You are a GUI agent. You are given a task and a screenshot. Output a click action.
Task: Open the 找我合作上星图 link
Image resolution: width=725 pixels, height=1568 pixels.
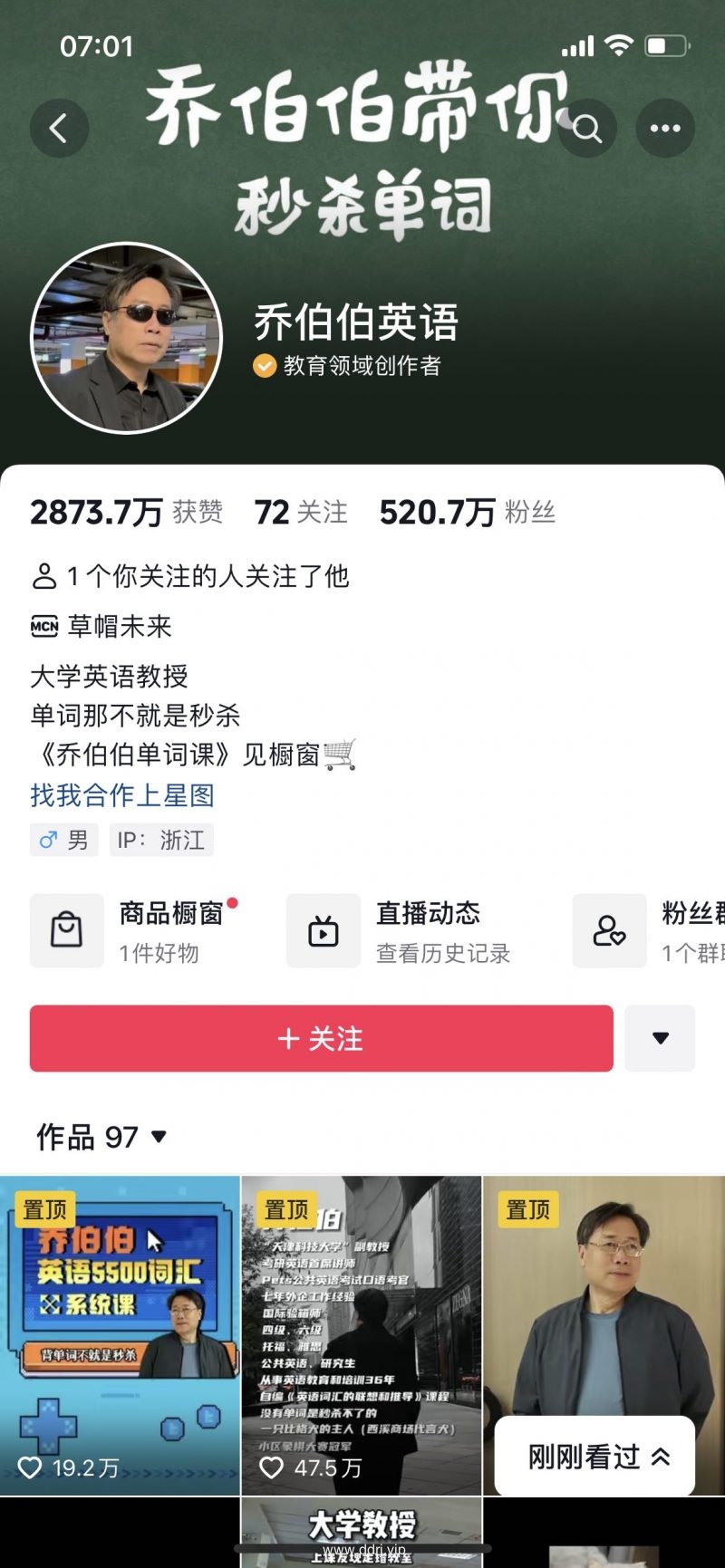pos(122,795)
